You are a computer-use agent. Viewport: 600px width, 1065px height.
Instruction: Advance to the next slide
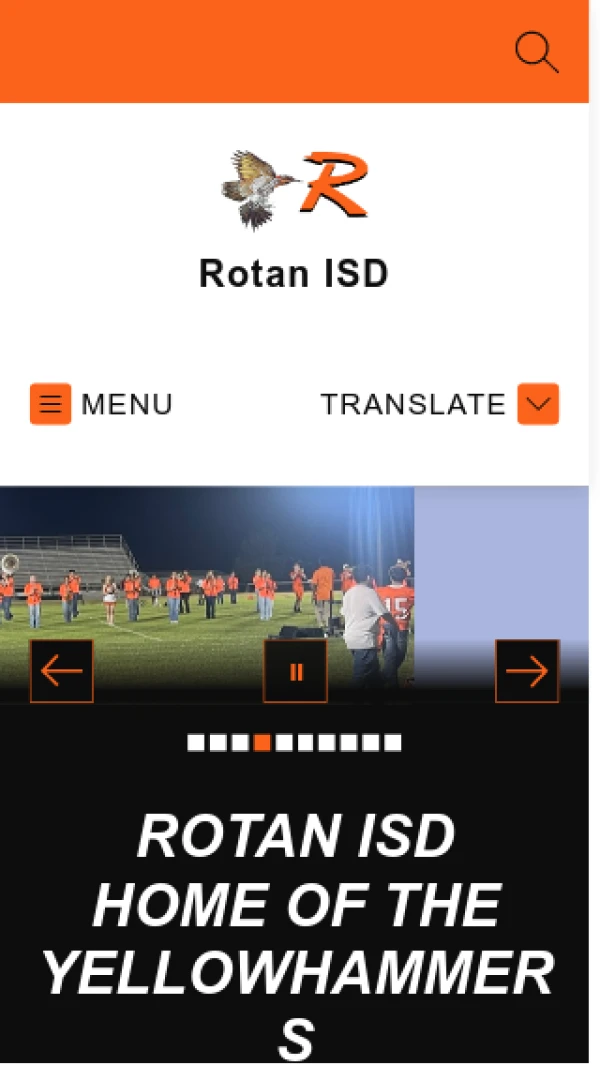527,671
